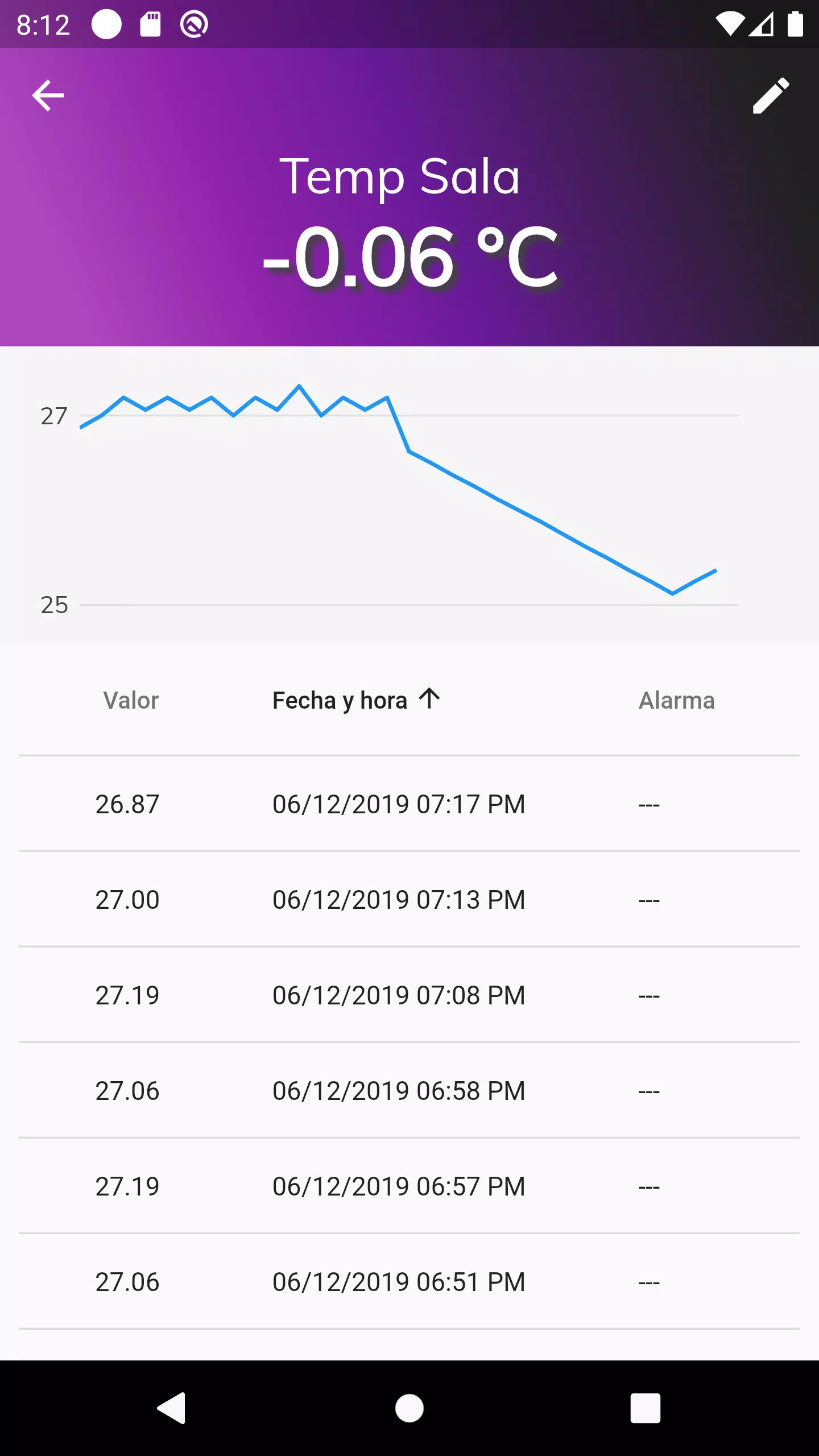This screenshot has width=819, height=1456.
Task: Tap the back arrow to return
Action: click(48, 95)
